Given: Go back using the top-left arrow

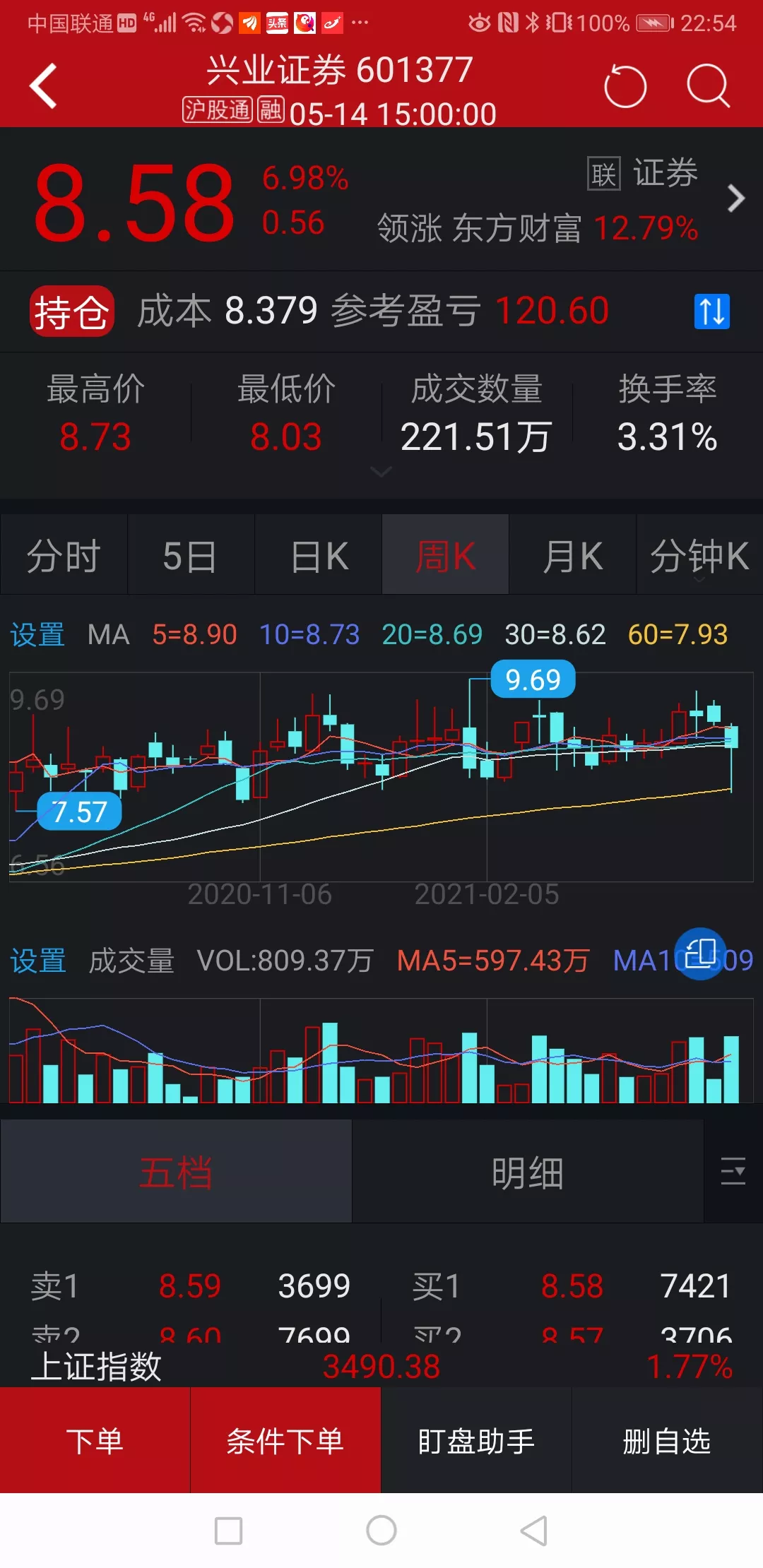Looking at the screenshot, I should pyautogui.click(x=44, y=86).
